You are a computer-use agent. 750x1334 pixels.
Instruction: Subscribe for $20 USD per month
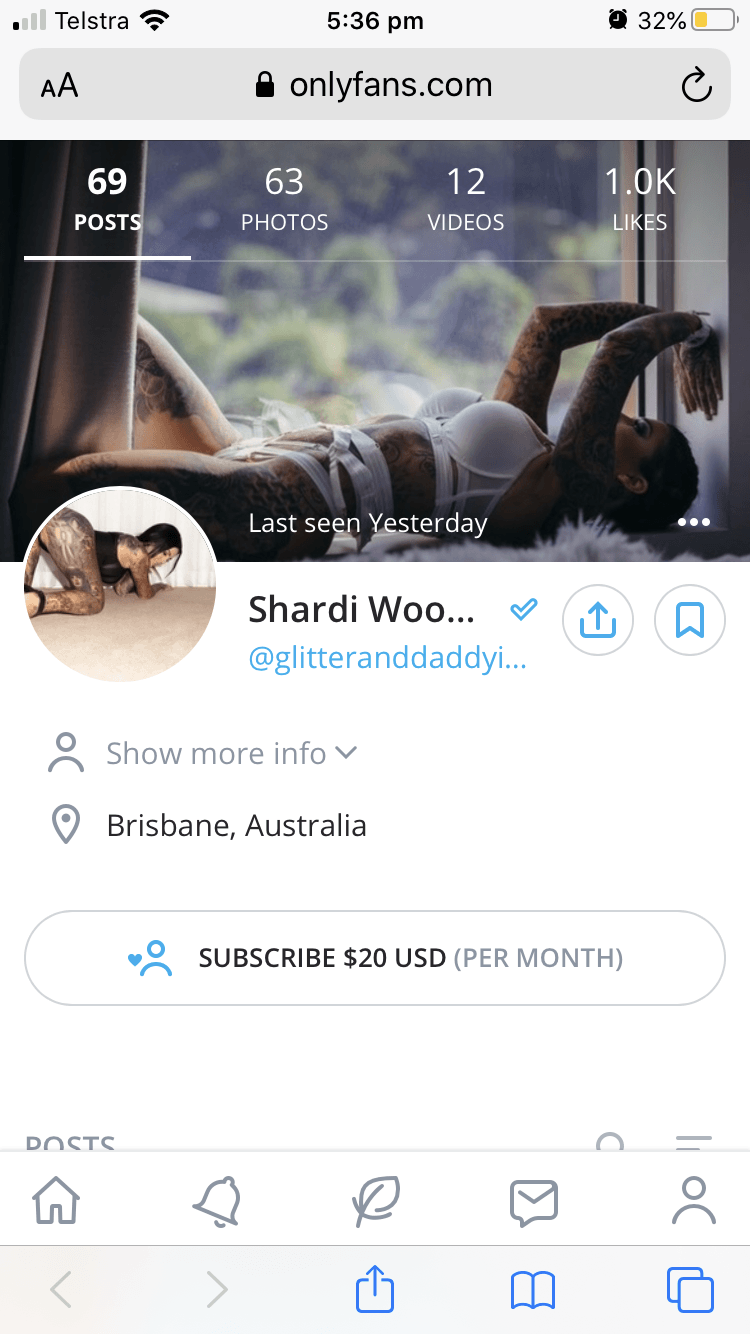[374, 958]
